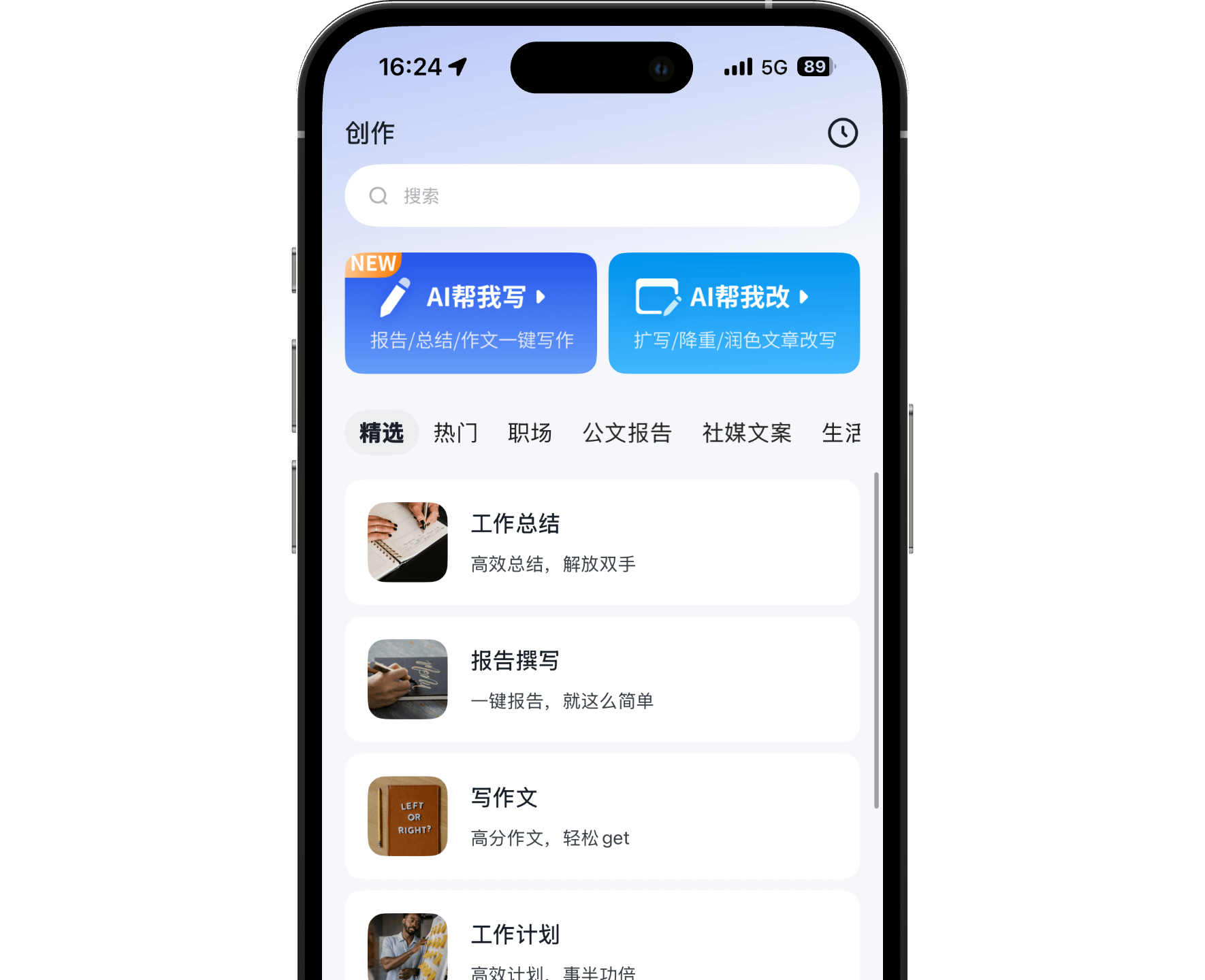The width and height of the screenshot is (1205, 980).
Task: Switch to the 公文报告 tab
Action: (x=627, y=433)
